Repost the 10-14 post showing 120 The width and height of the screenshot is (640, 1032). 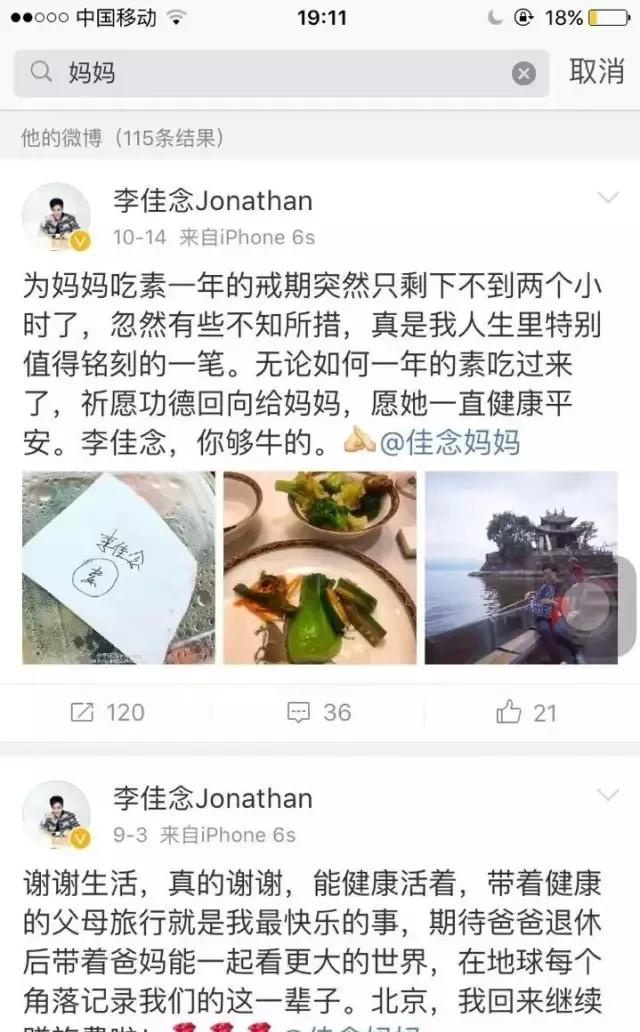(107, 712)
